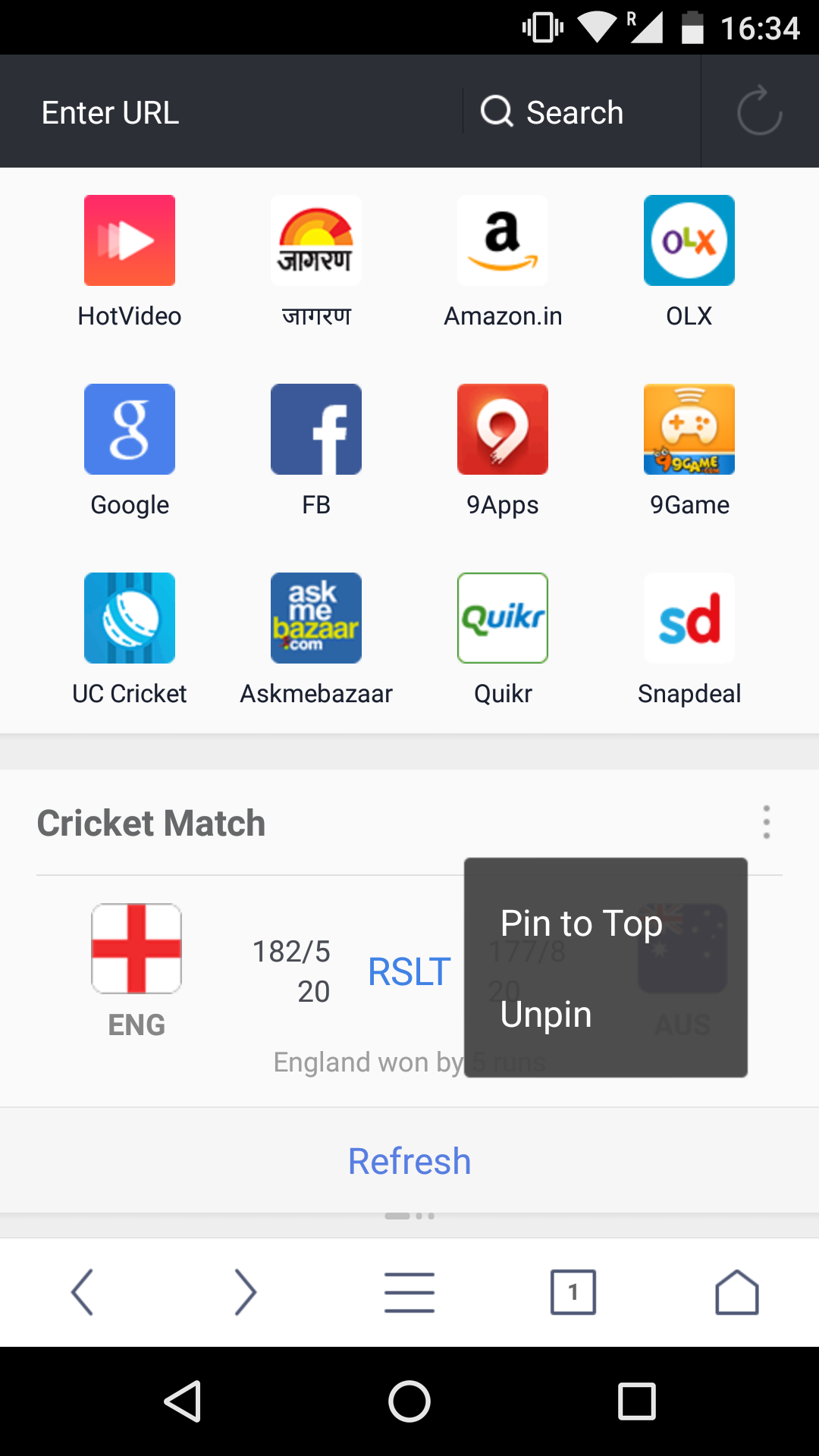View open tabs with the tab counter
Viewport: 819px width, 1456px height.
coord(573,1292)
